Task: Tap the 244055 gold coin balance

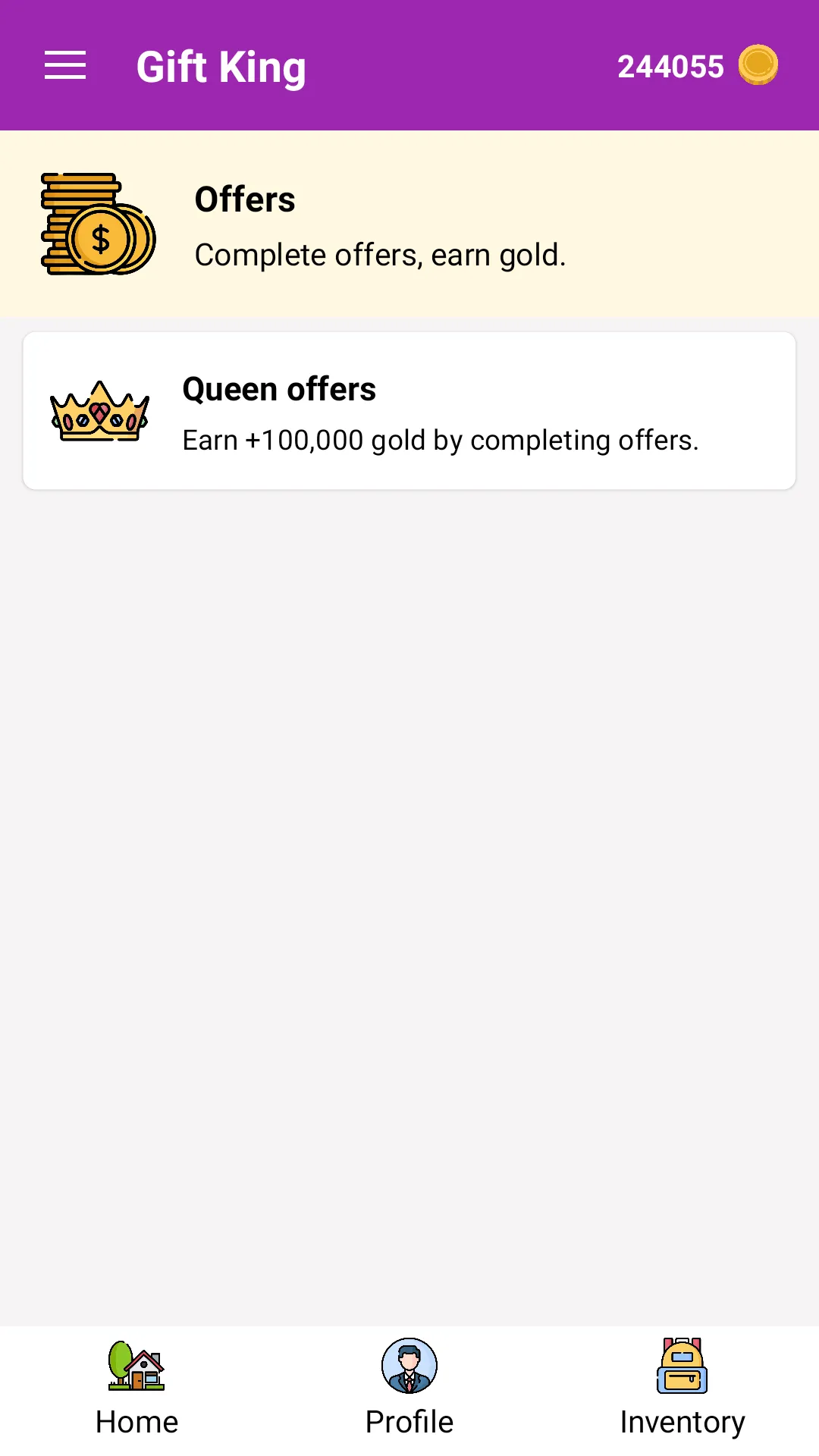Action: click(x=698, y=66)
